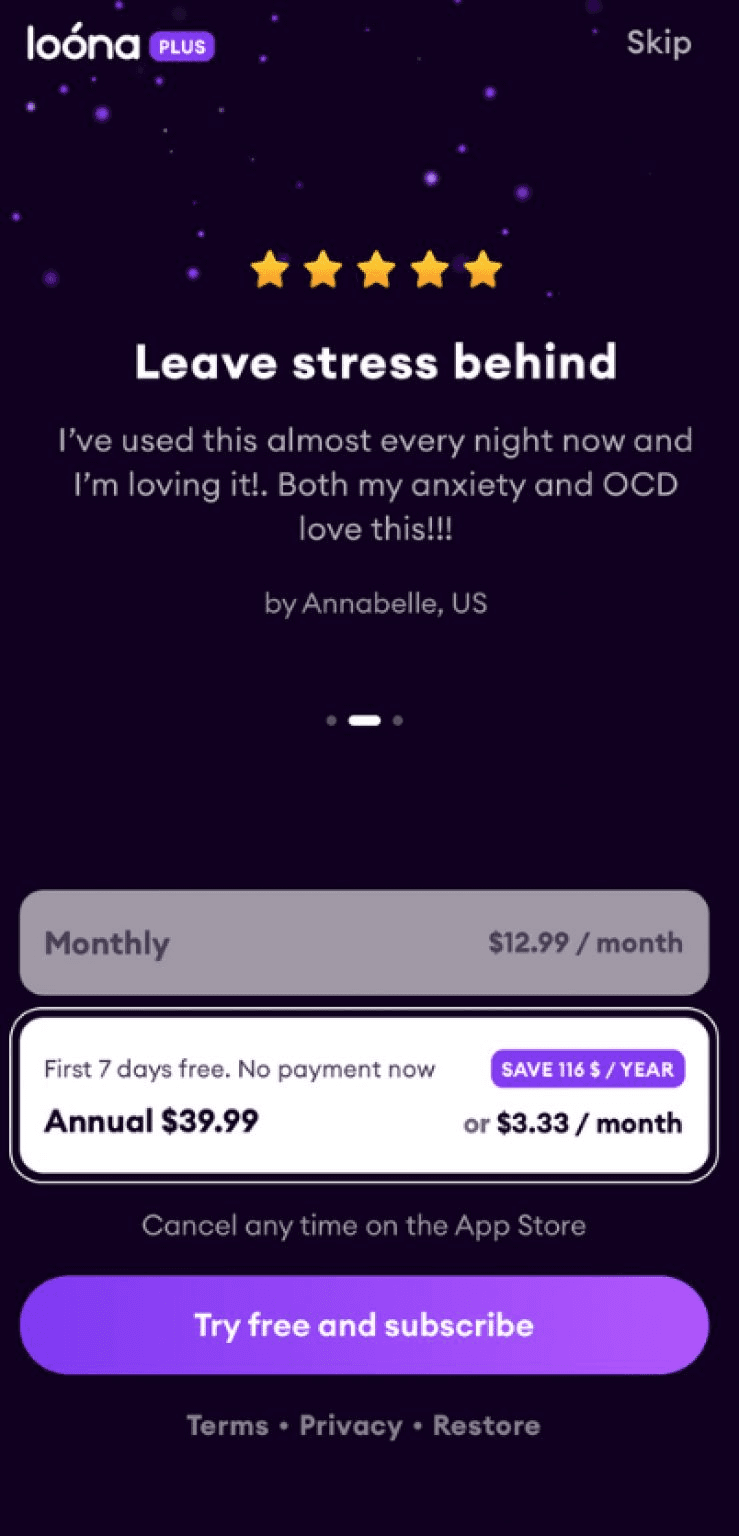Select the active center carousel indicator
This screenshot has width=739, height=1536.
[365, 719]
